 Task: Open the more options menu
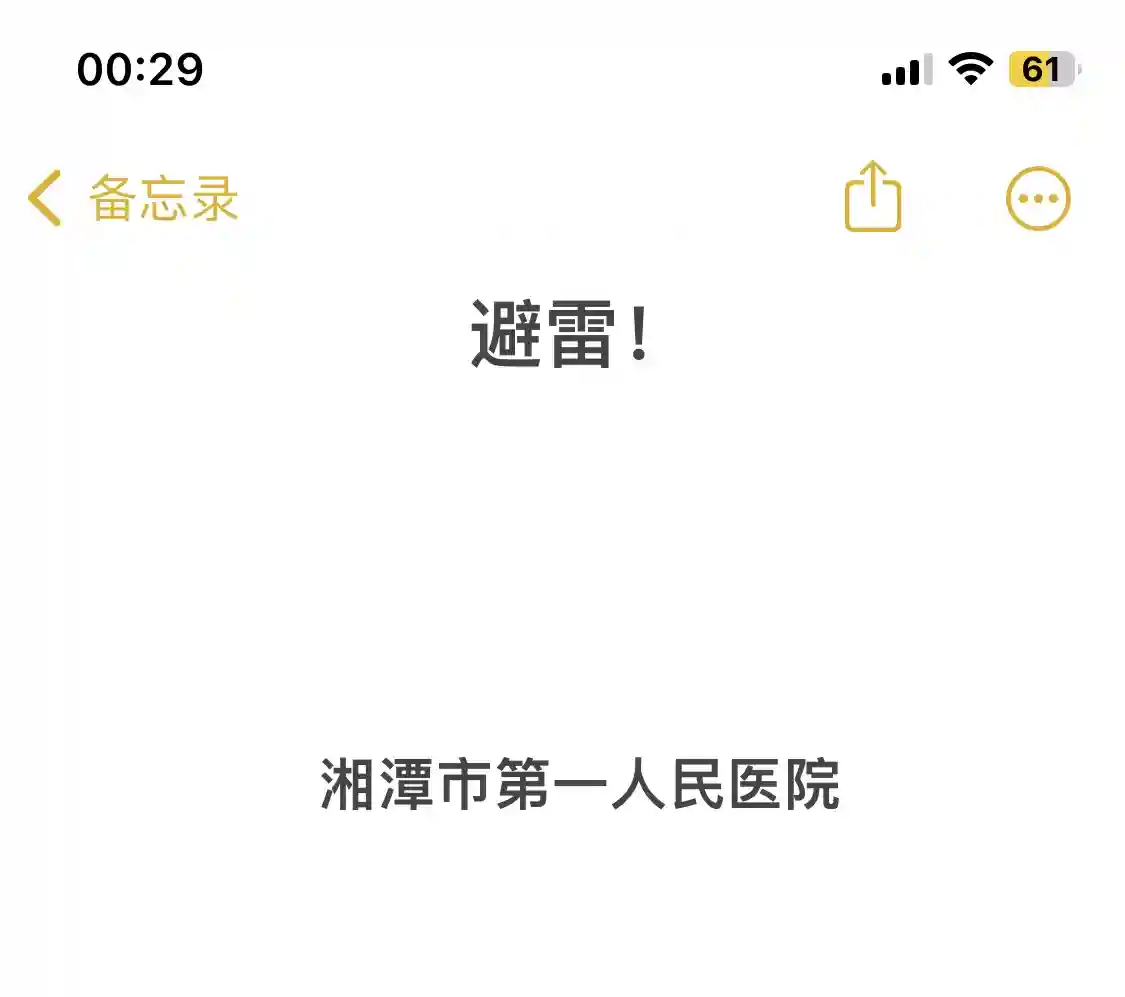pyautogui.click(x=1037, y=198)
